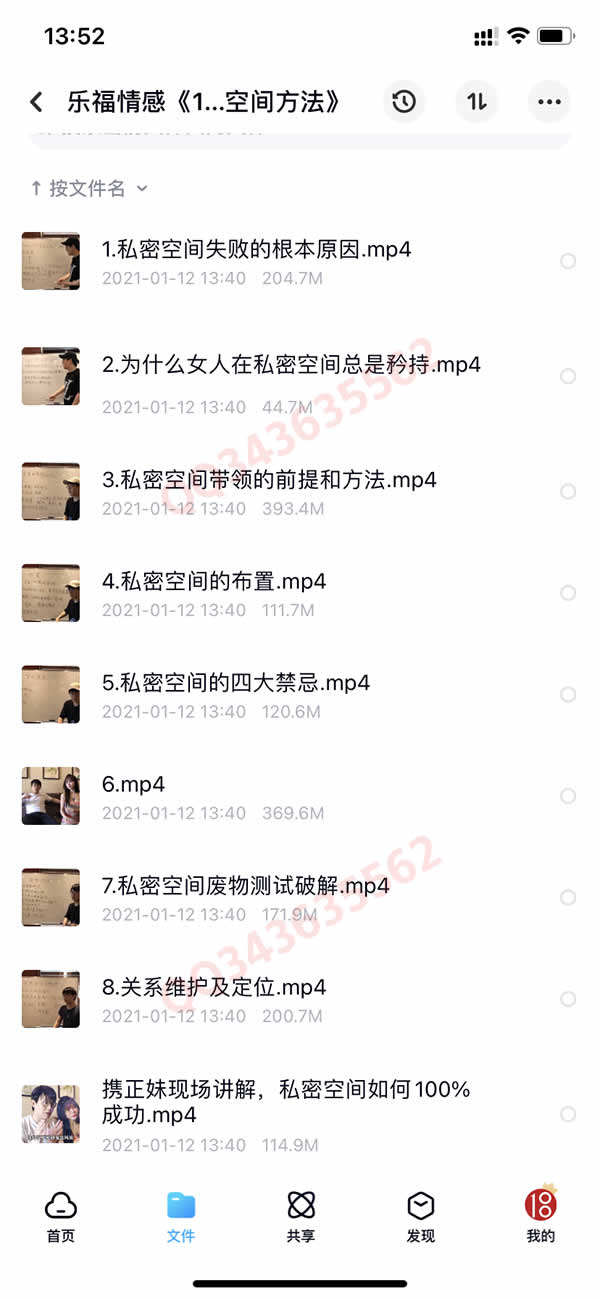Open video 7.私密空间废物测试破解.mp4

pyautogui.click(x=246, y=886)
